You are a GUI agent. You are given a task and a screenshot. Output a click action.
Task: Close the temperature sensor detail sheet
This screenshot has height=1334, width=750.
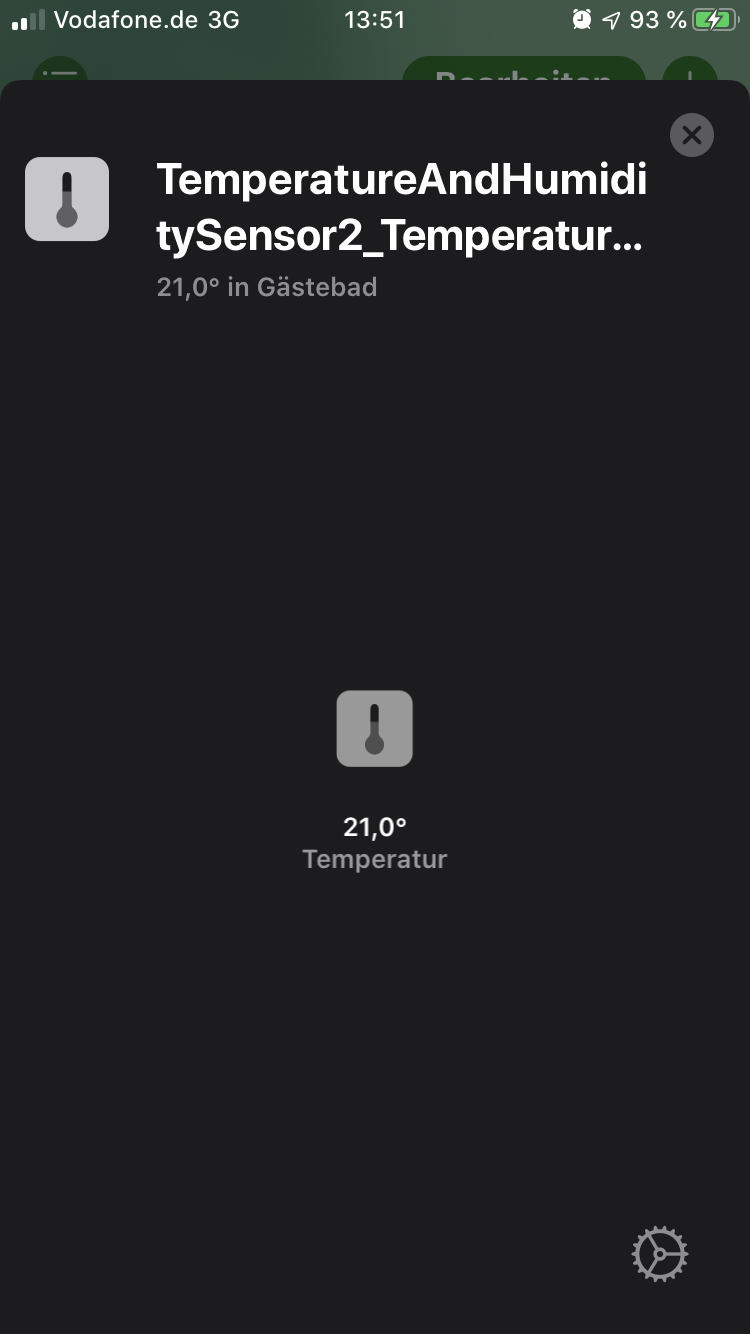coord(691,135)
